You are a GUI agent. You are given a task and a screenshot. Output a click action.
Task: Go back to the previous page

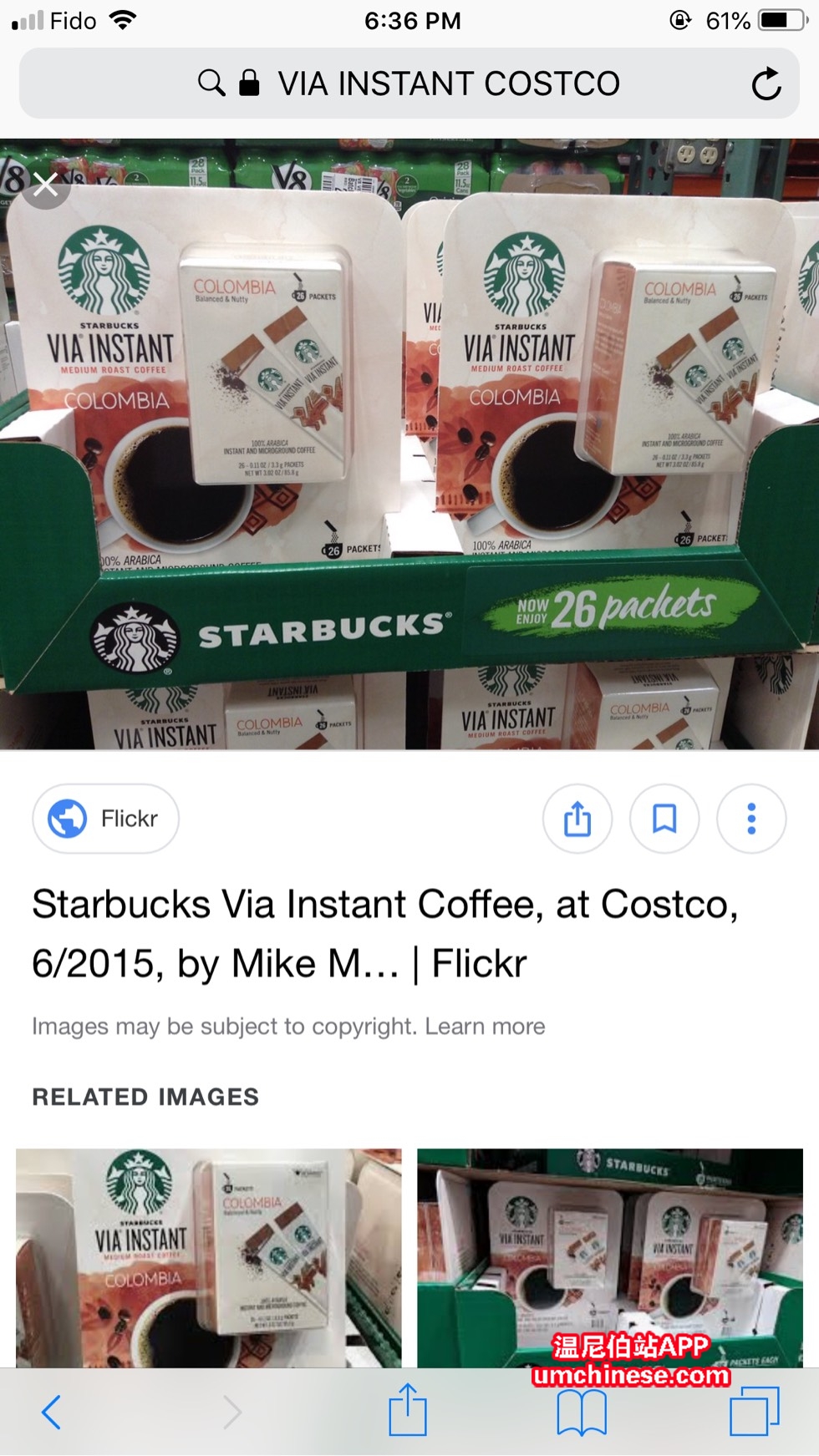click(x=52, y=1412)
